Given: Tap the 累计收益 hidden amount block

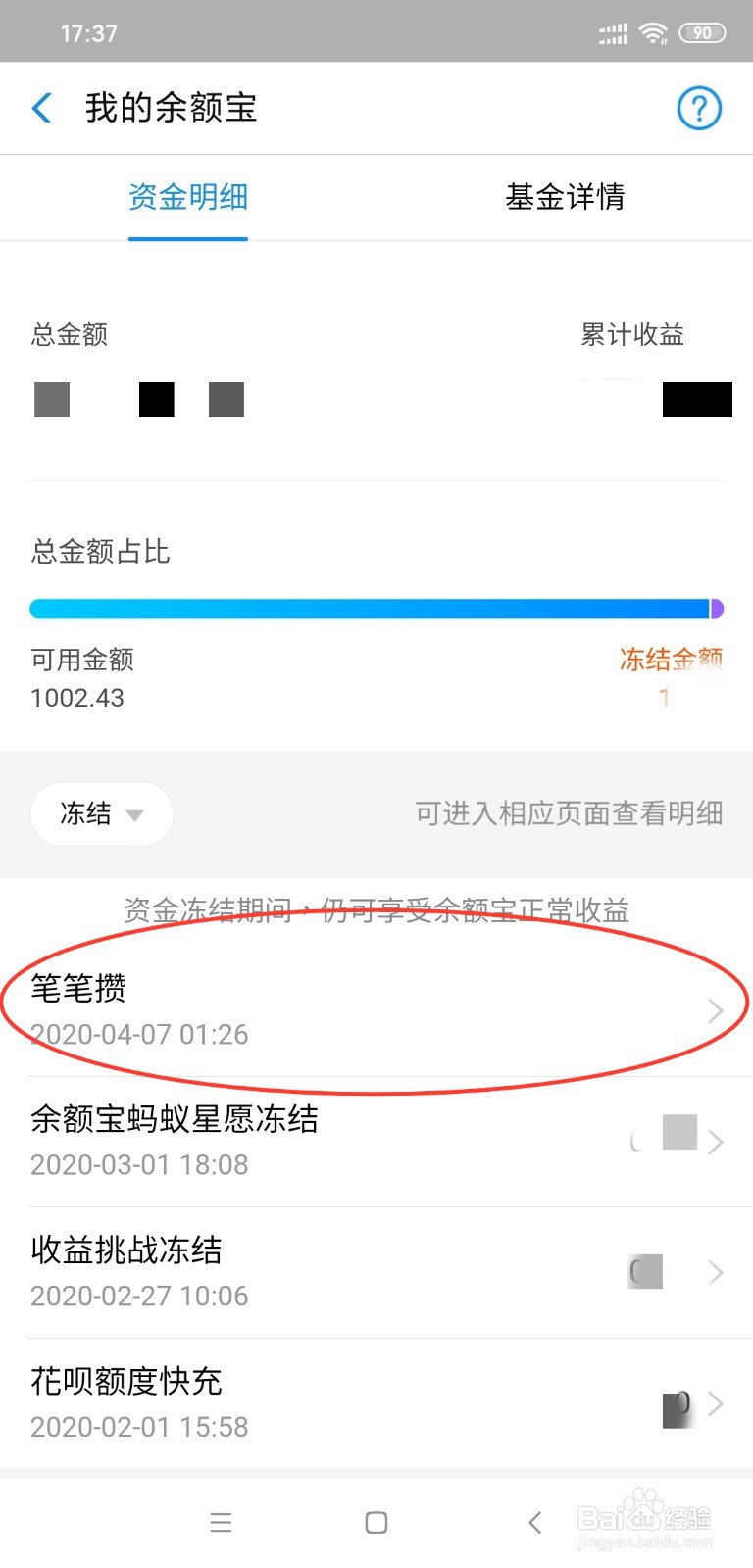Looking at the screenshot, I should [x=697, y=399].
